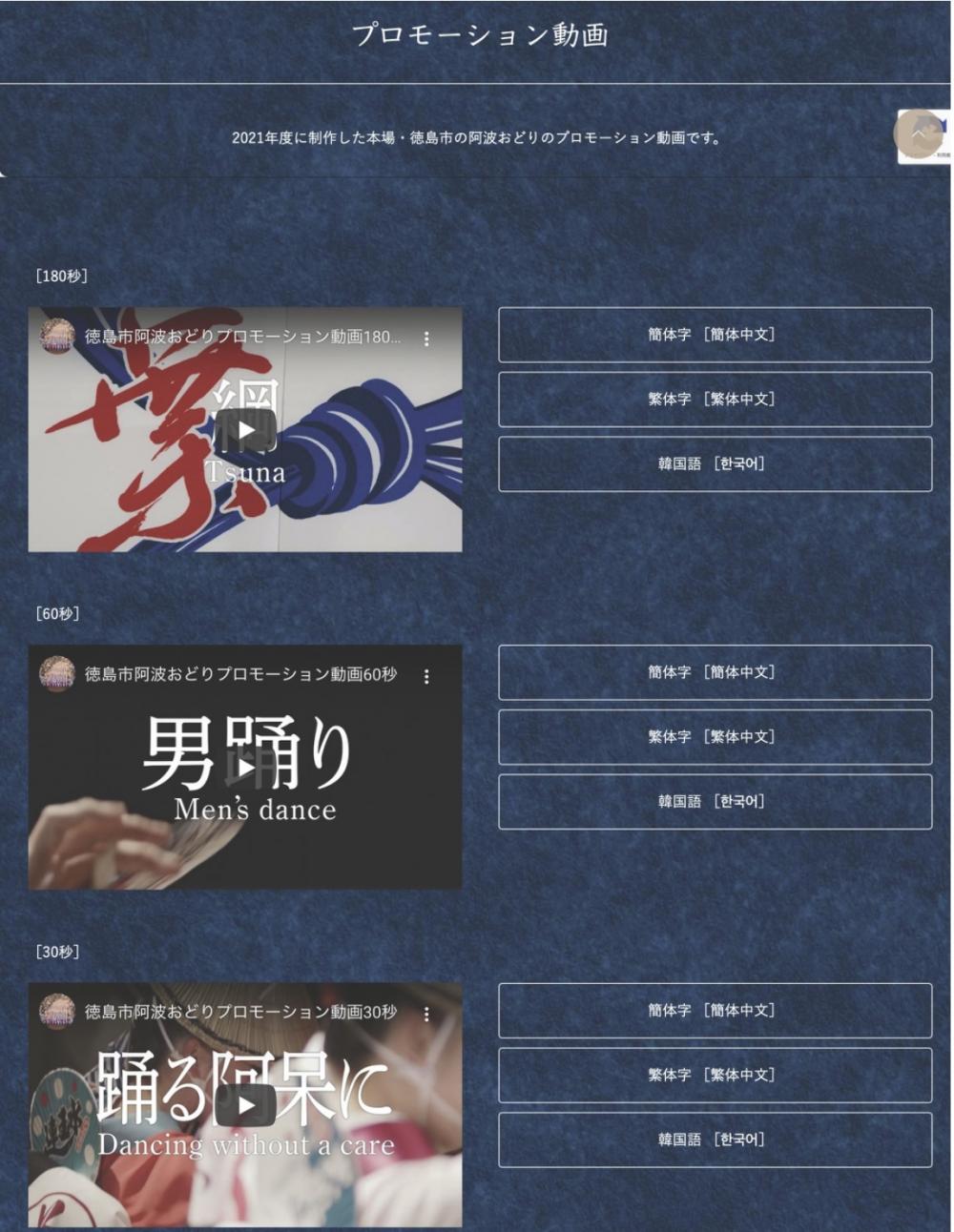This screenshot has height=1232, width=954.
Task: View 韓国語 version of the 30秒 video
Action: pos(715,1140)
